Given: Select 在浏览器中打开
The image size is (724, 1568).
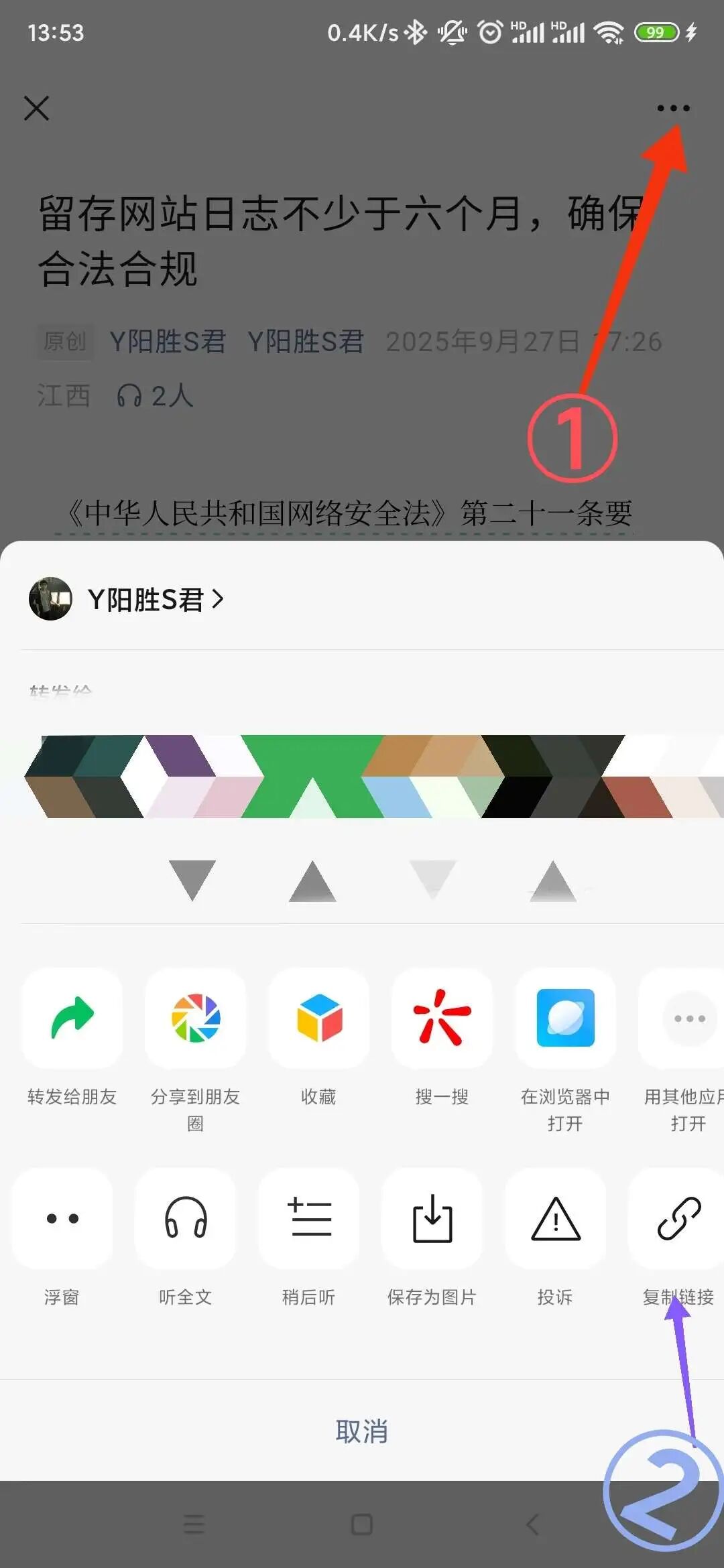Looking at the screenshot, I should (565, 1019).
